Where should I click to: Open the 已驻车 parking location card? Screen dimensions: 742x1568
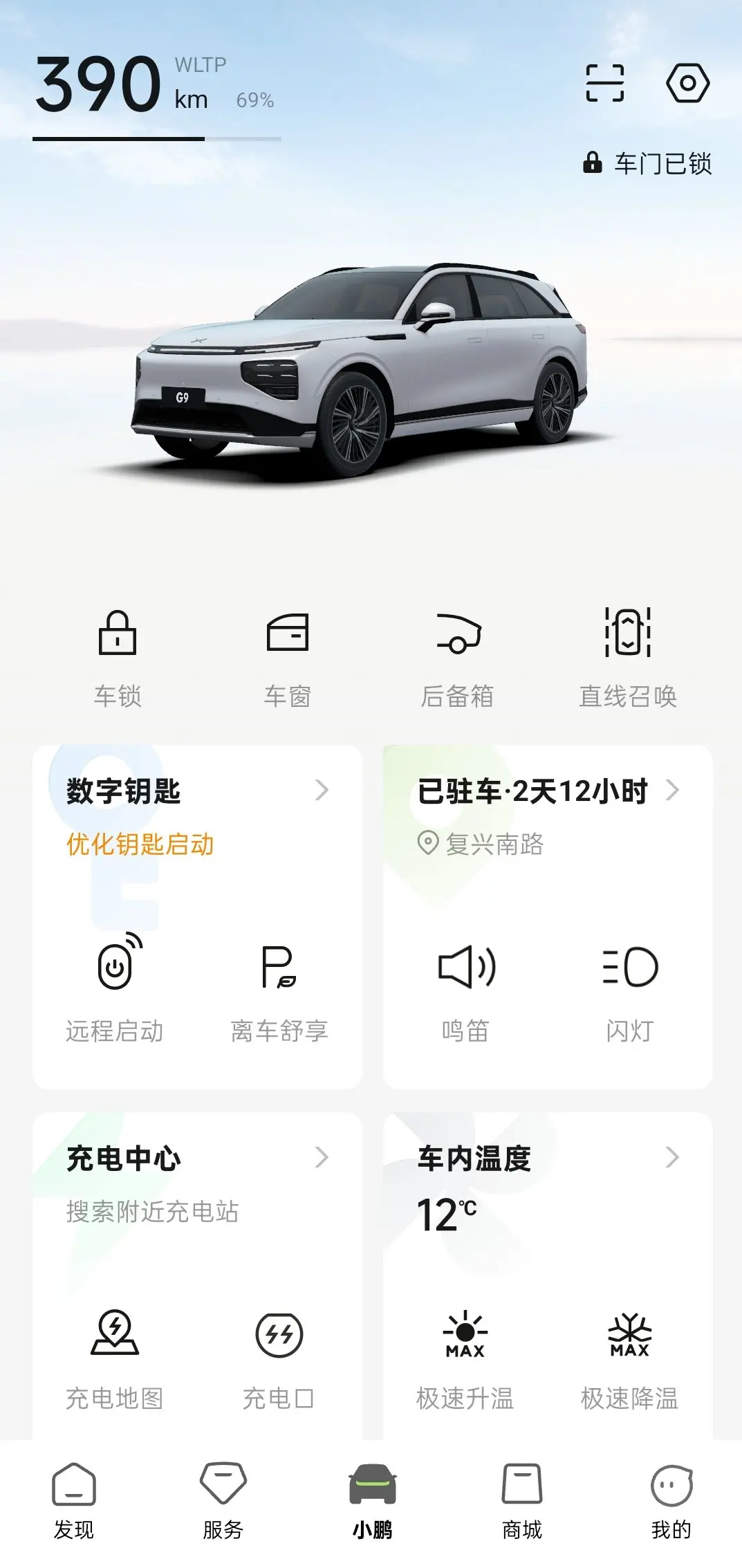[548, 791]
